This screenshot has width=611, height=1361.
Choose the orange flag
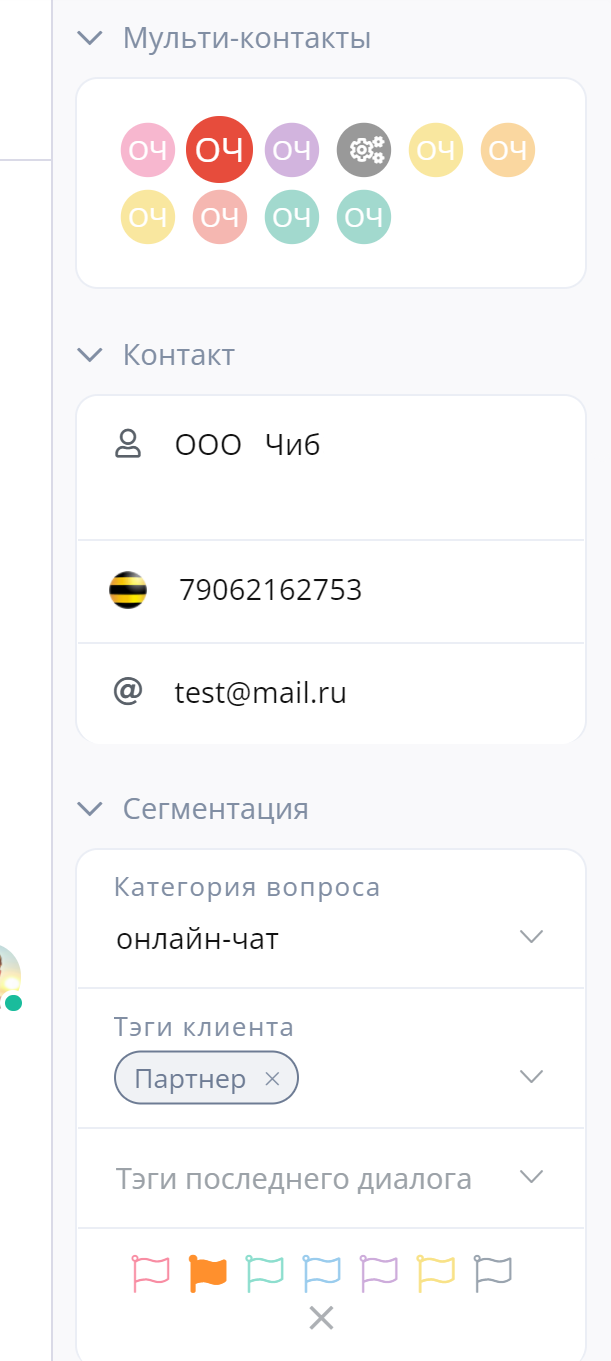pyautogui.click(x=207, y=1272)
